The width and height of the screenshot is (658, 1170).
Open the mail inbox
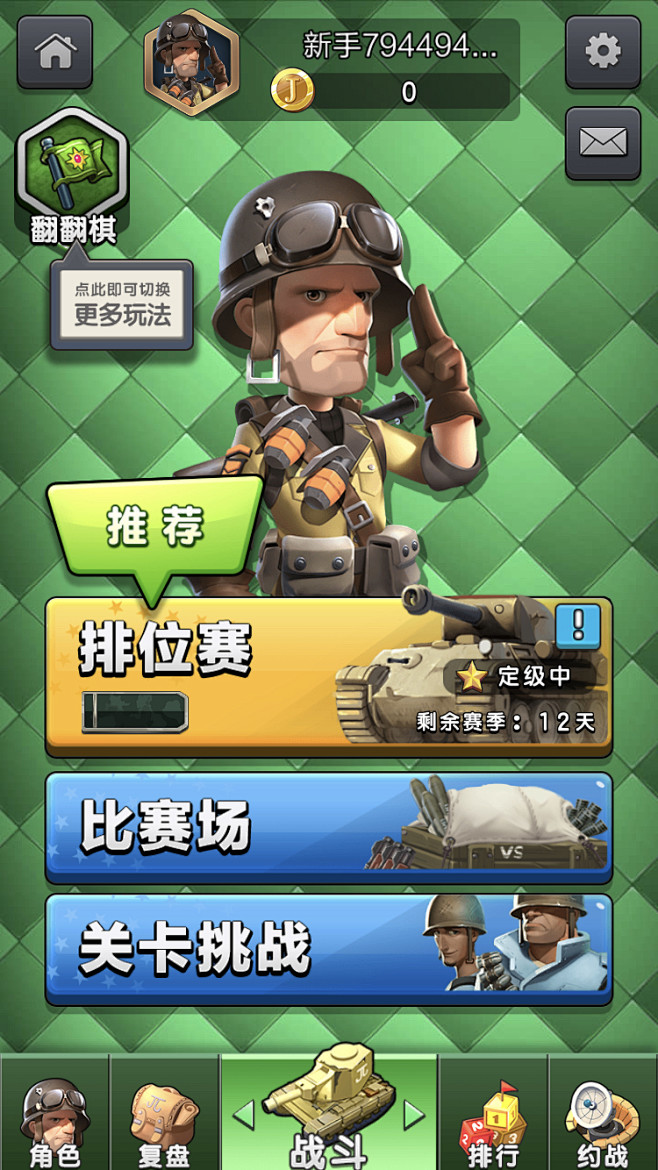[602, 143]
